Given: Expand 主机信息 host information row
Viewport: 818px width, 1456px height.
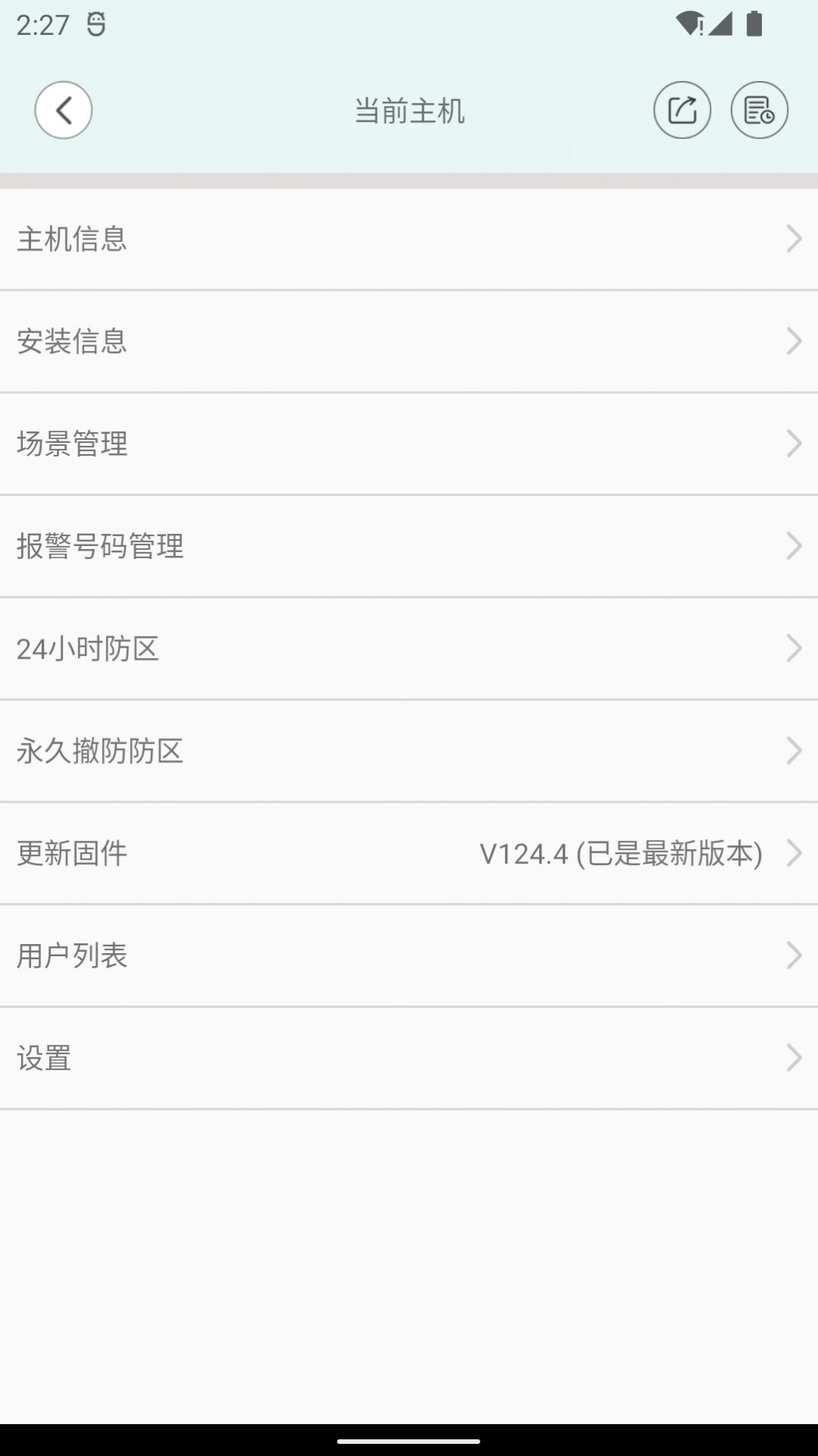Looking at the screenshot, I should pyautogui.click(x=409, y=239).
